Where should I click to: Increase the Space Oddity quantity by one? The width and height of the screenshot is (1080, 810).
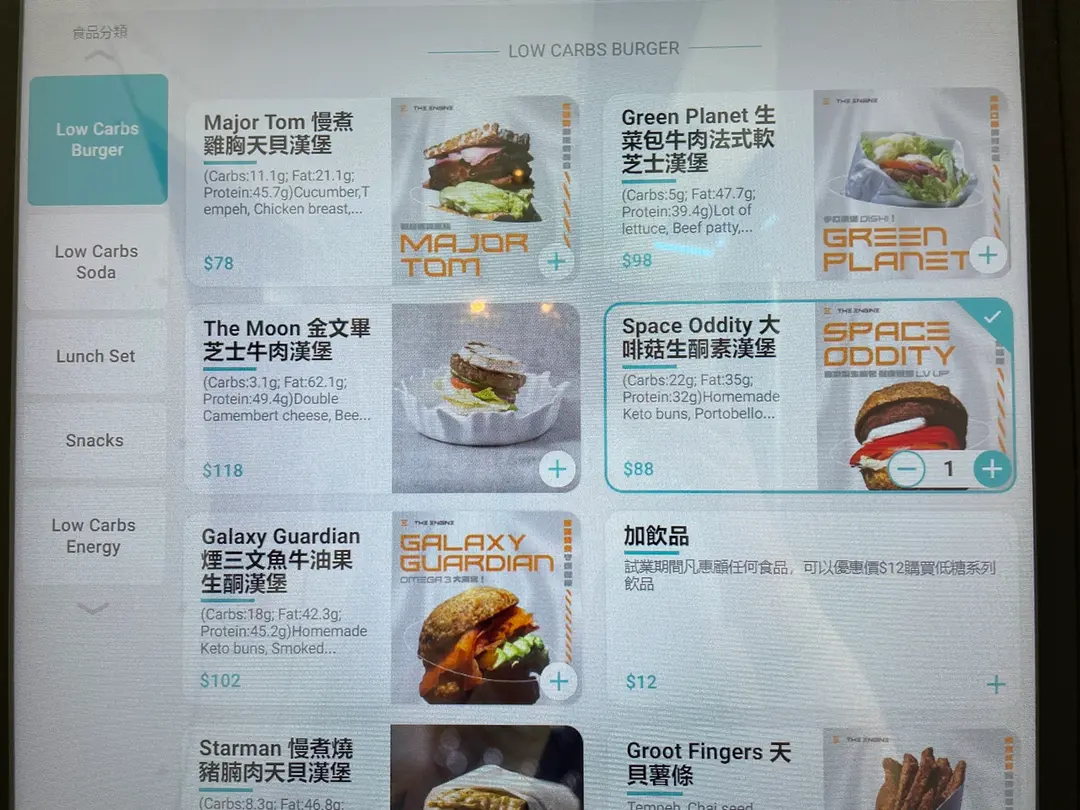point(991,468)
